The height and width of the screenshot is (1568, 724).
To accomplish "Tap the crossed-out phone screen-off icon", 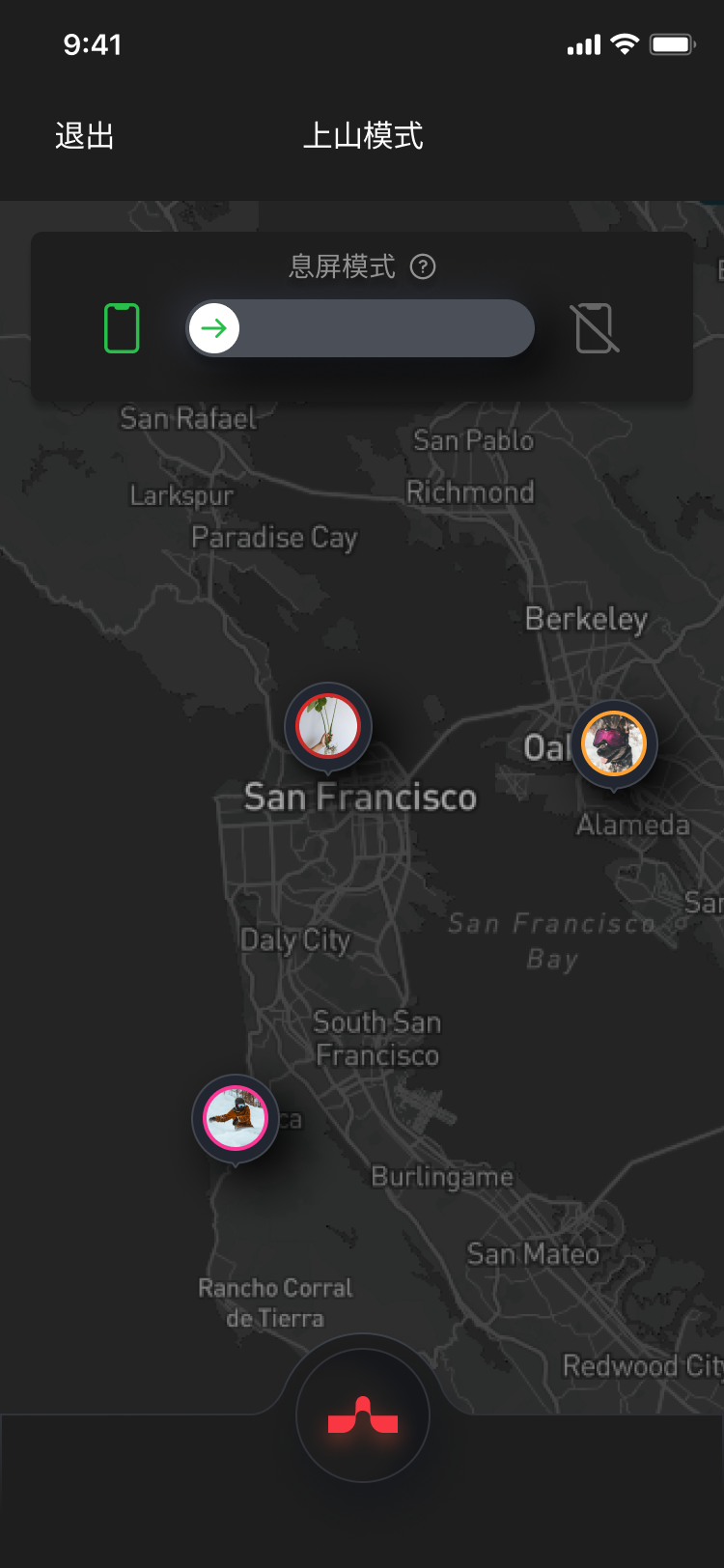I will pos(595,328).
